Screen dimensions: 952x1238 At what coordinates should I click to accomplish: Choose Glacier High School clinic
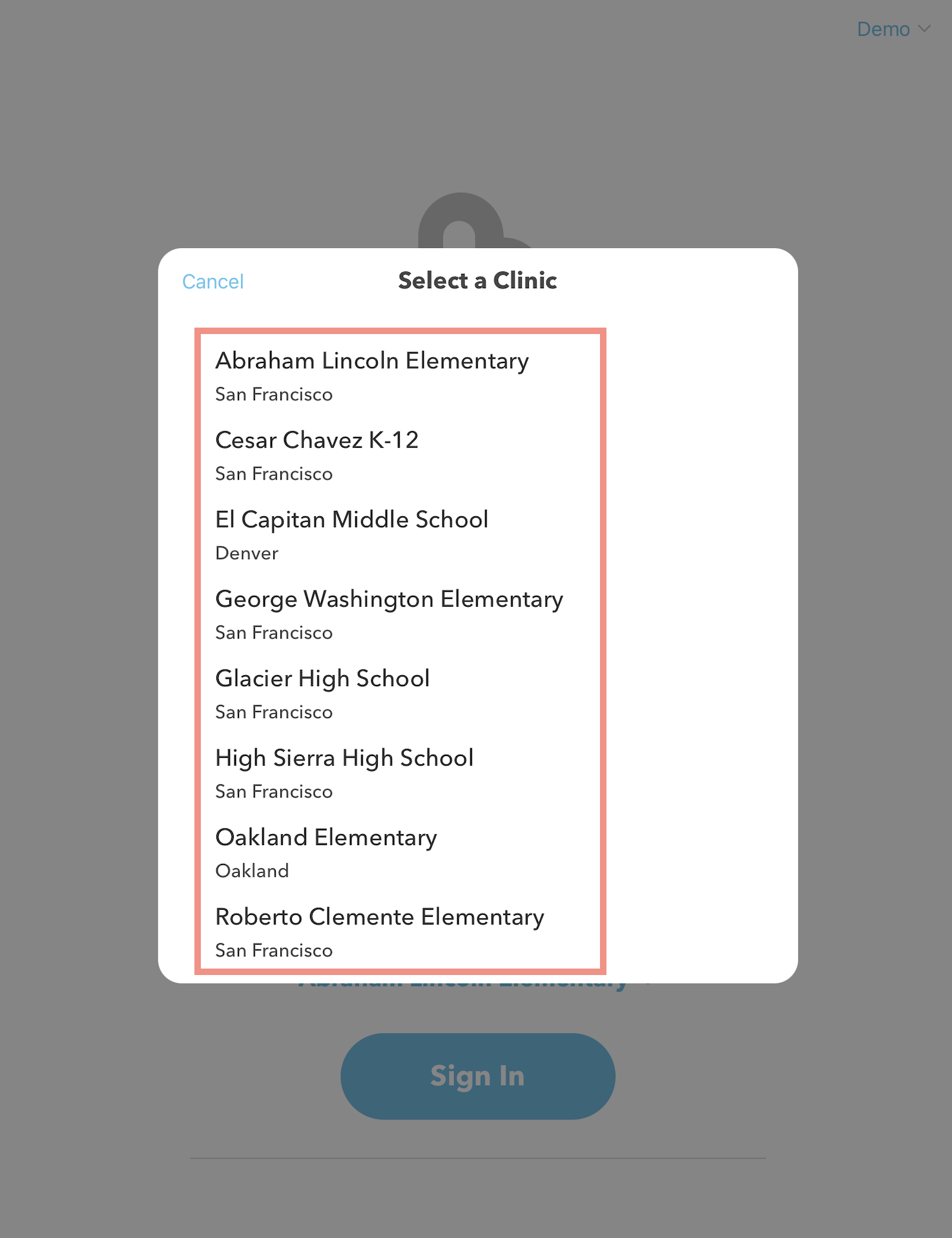(322, 693)
